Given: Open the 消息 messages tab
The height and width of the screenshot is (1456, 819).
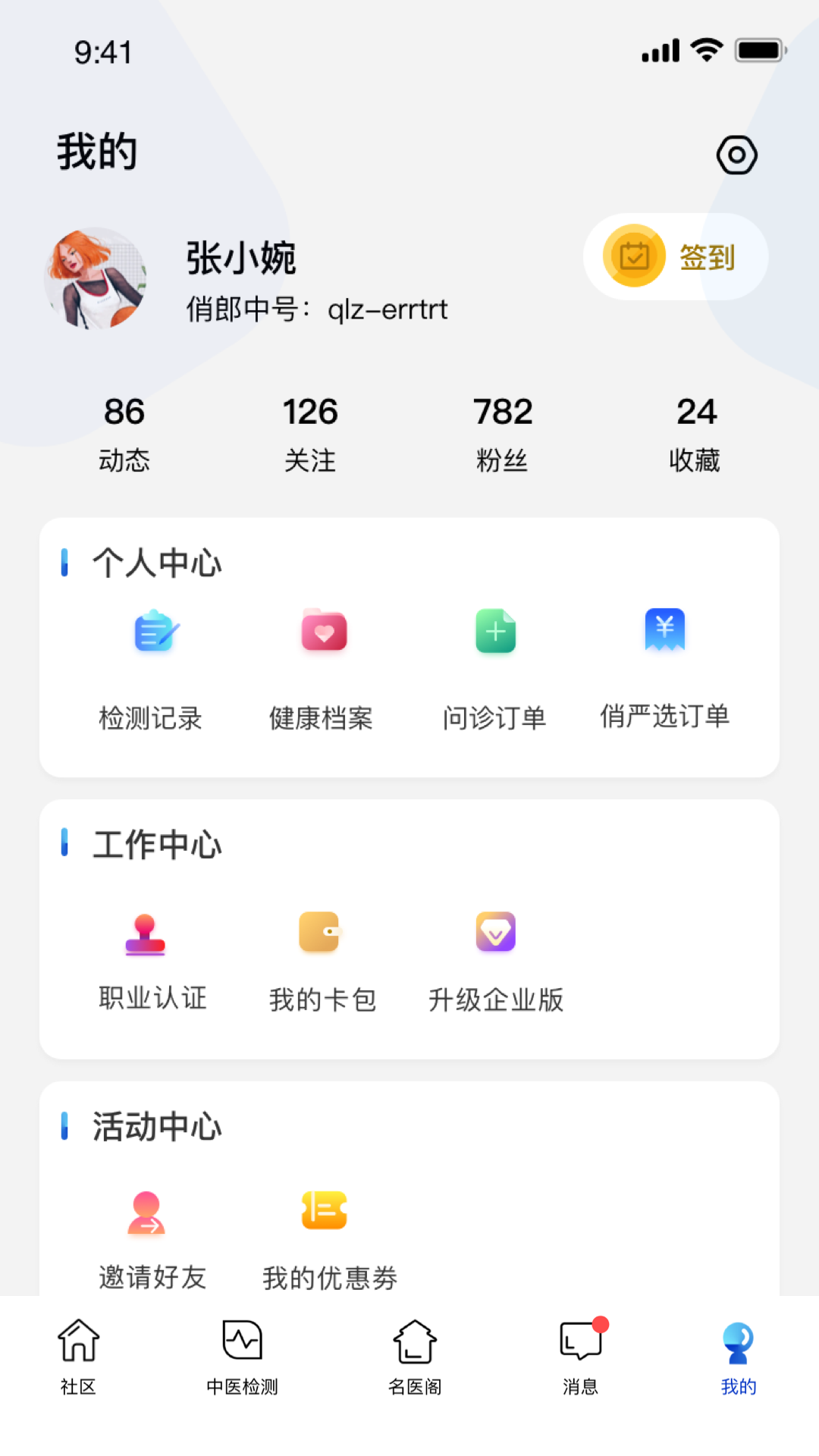Looking at the screenshot, I should [x=581, y=1357].
